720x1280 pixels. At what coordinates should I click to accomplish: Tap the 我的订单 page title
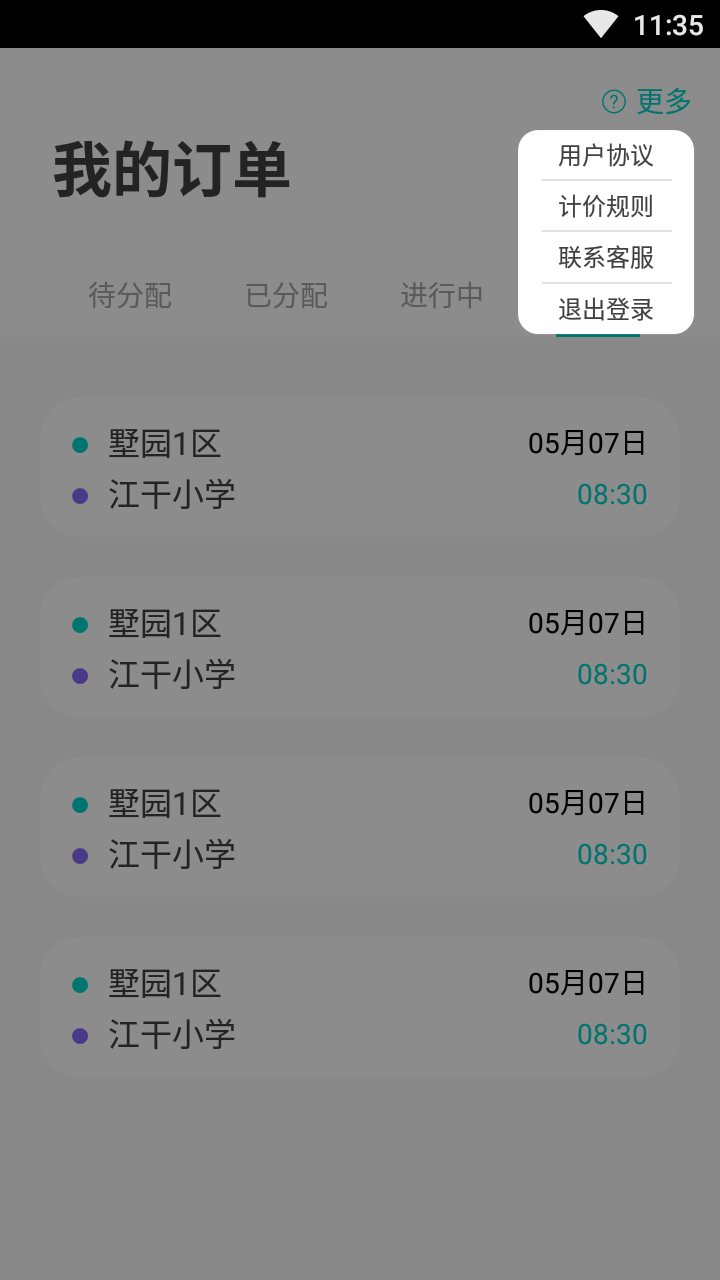170,170
